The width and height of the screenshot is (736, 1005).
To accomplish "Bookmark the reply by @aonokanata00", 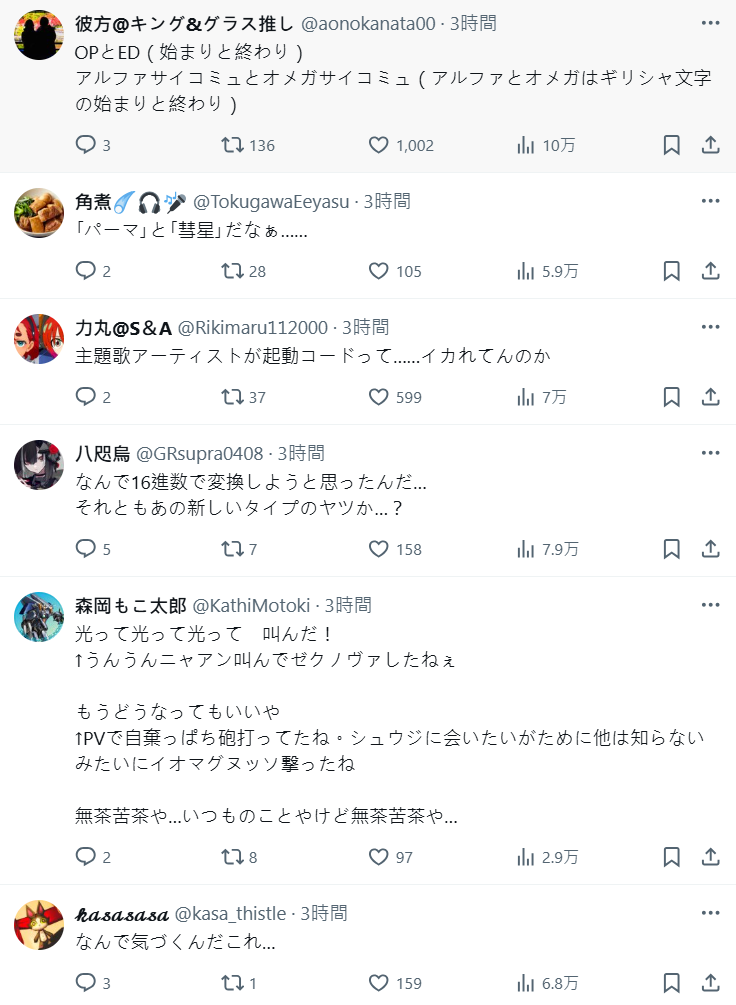I will [x=672, y=145].
